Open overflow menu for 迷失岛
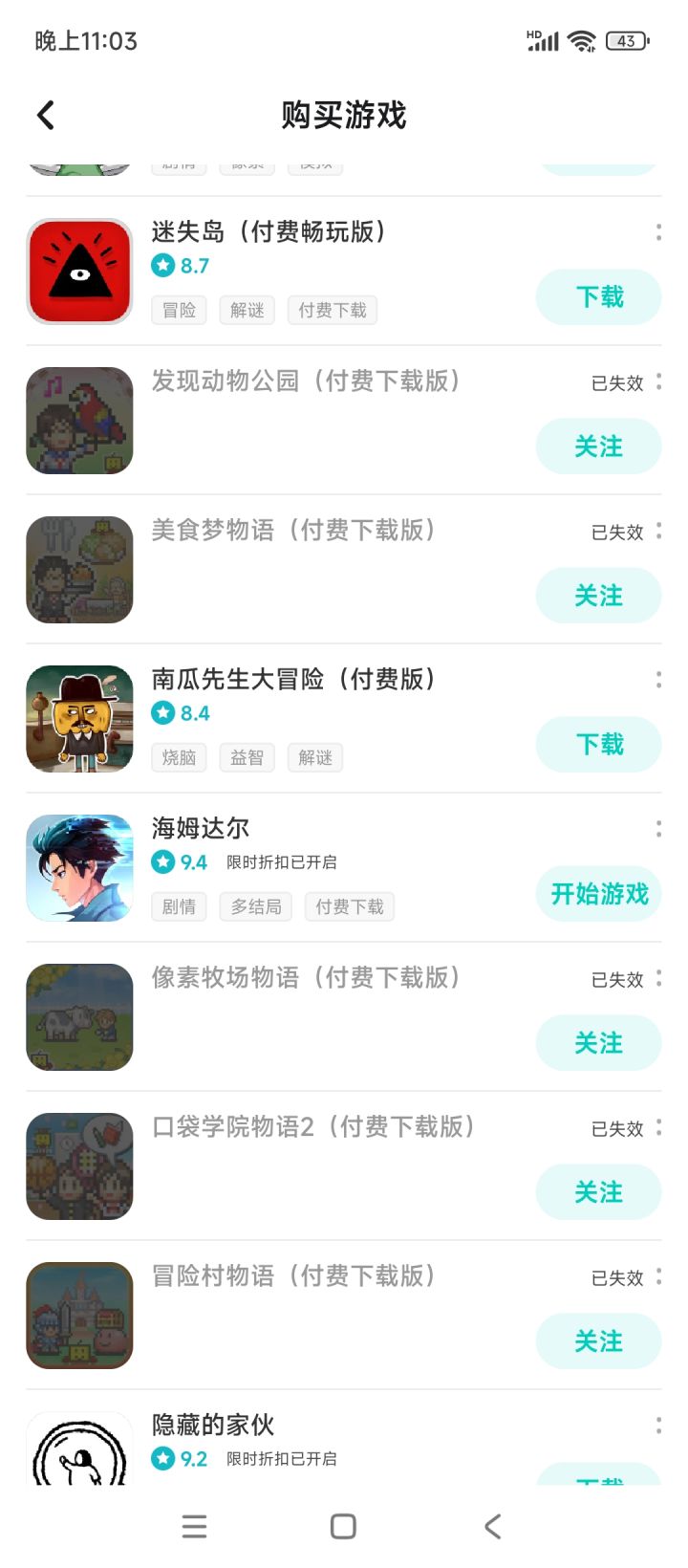Viewport: 688px width, 1568px height. [x=658, y=232]
